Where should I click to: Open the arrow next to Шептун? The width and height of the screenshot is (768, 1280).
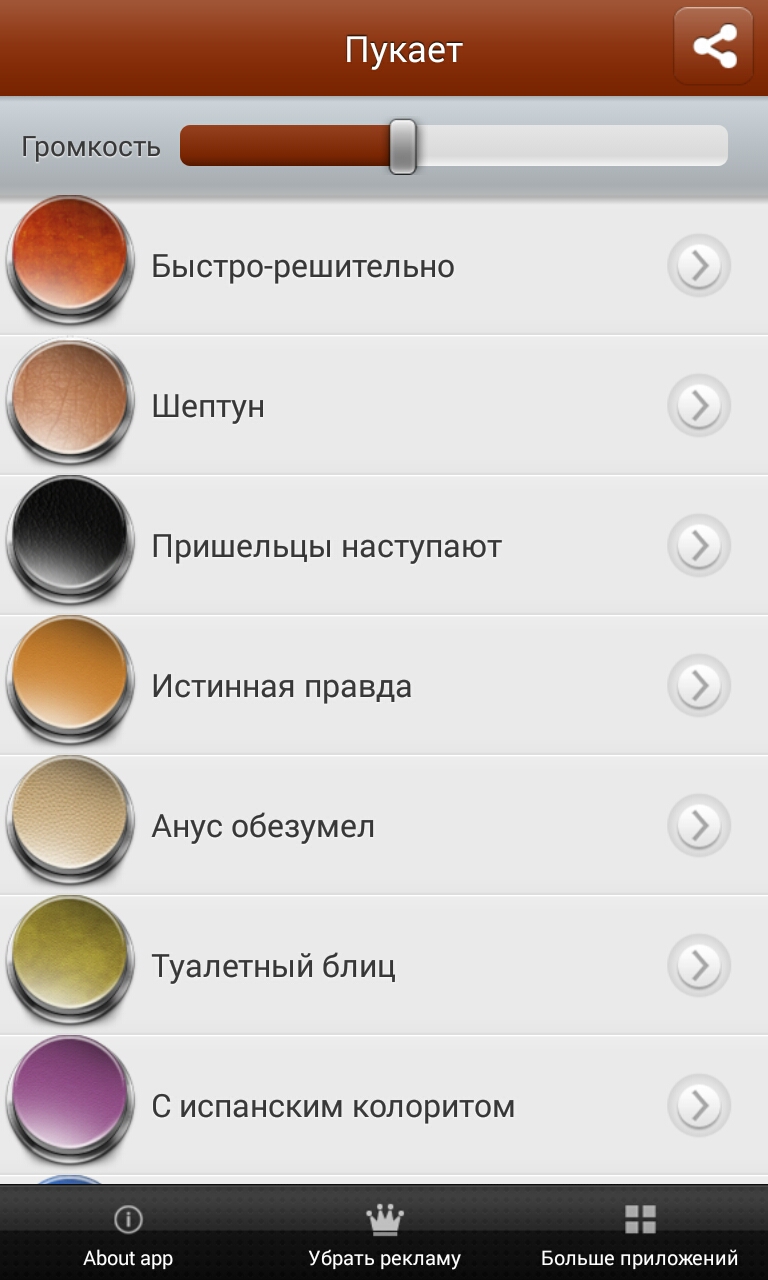pyautogui.click(x=699, y=406)
